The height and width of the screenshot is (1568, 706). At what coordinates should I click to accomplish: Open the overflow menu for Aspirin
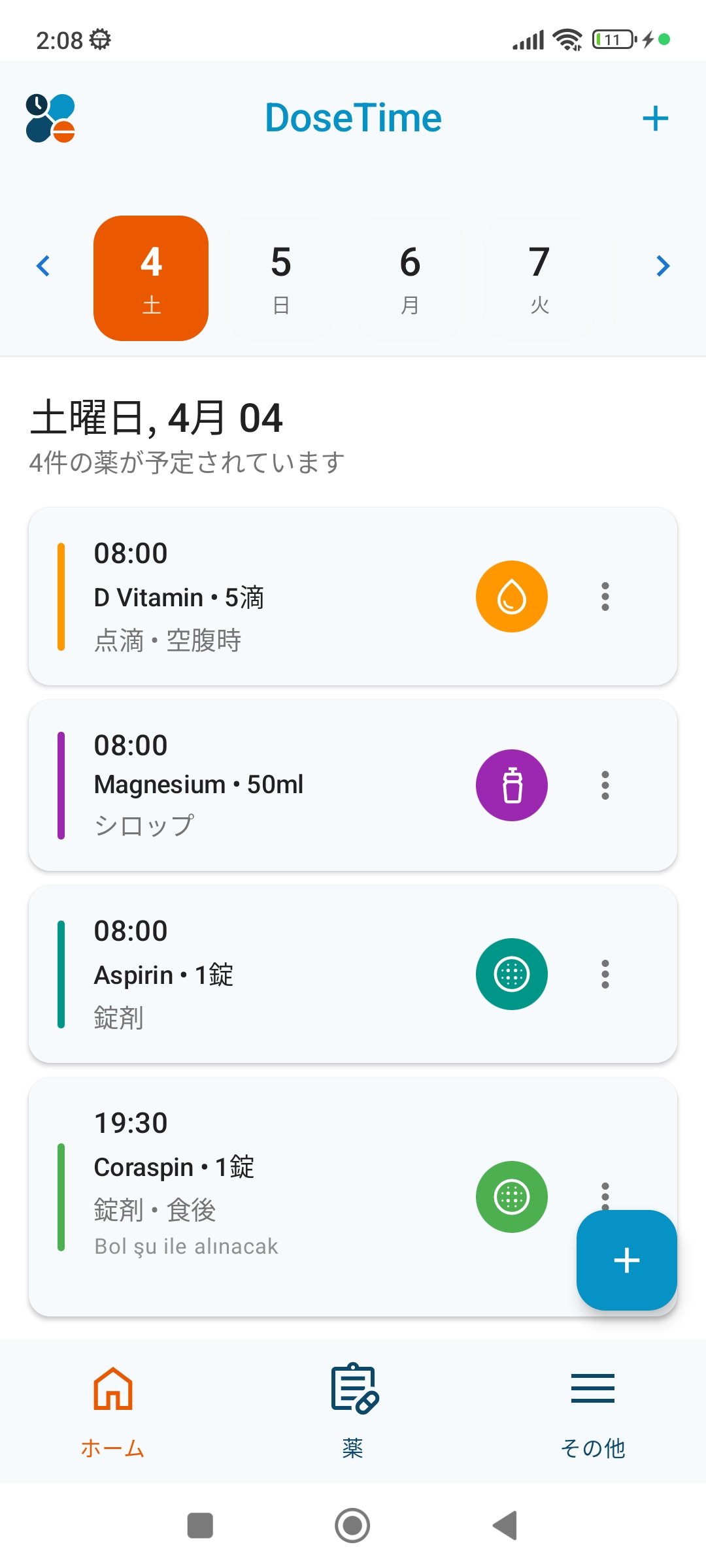click(x=605, y=973)
